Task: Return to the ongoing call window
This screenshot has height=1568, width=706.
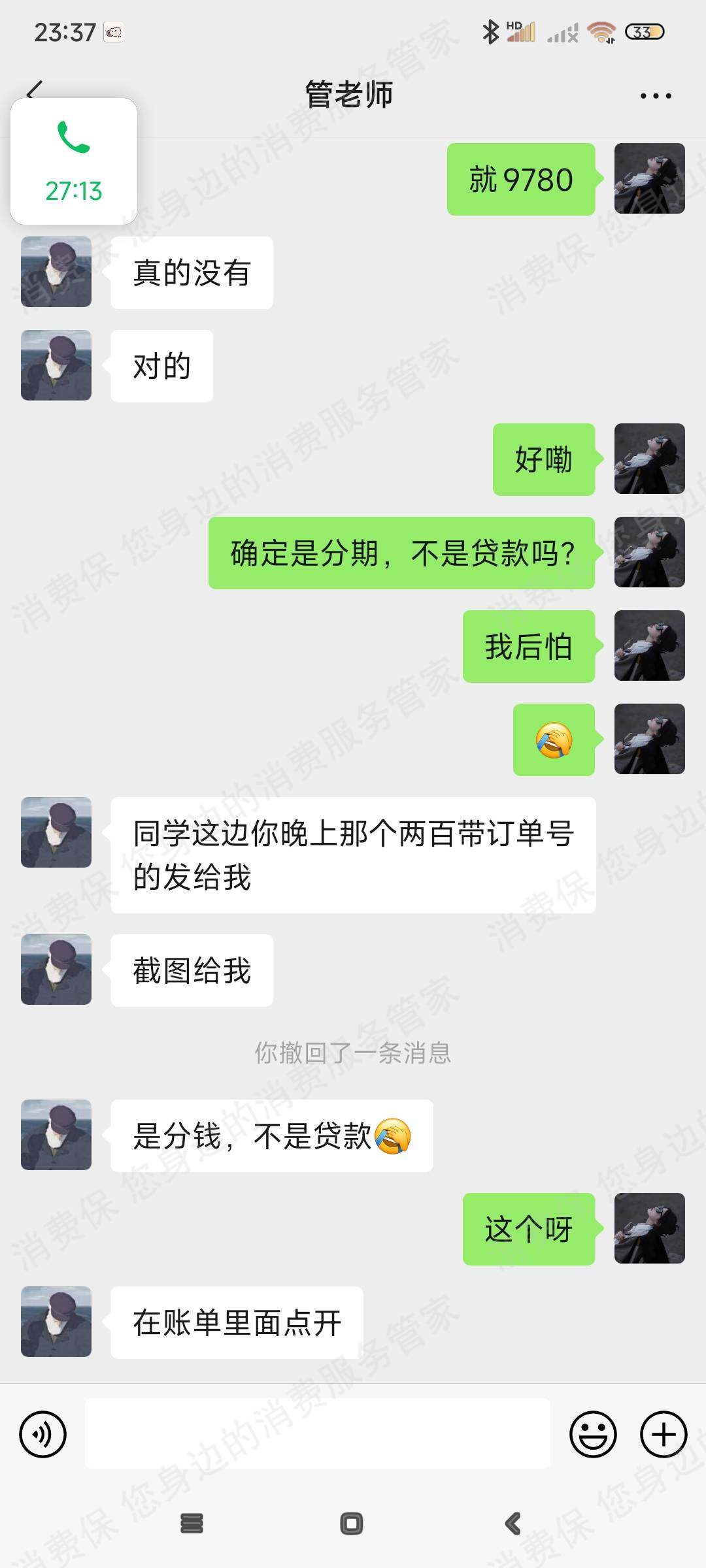Action: [x=74, y=161]
